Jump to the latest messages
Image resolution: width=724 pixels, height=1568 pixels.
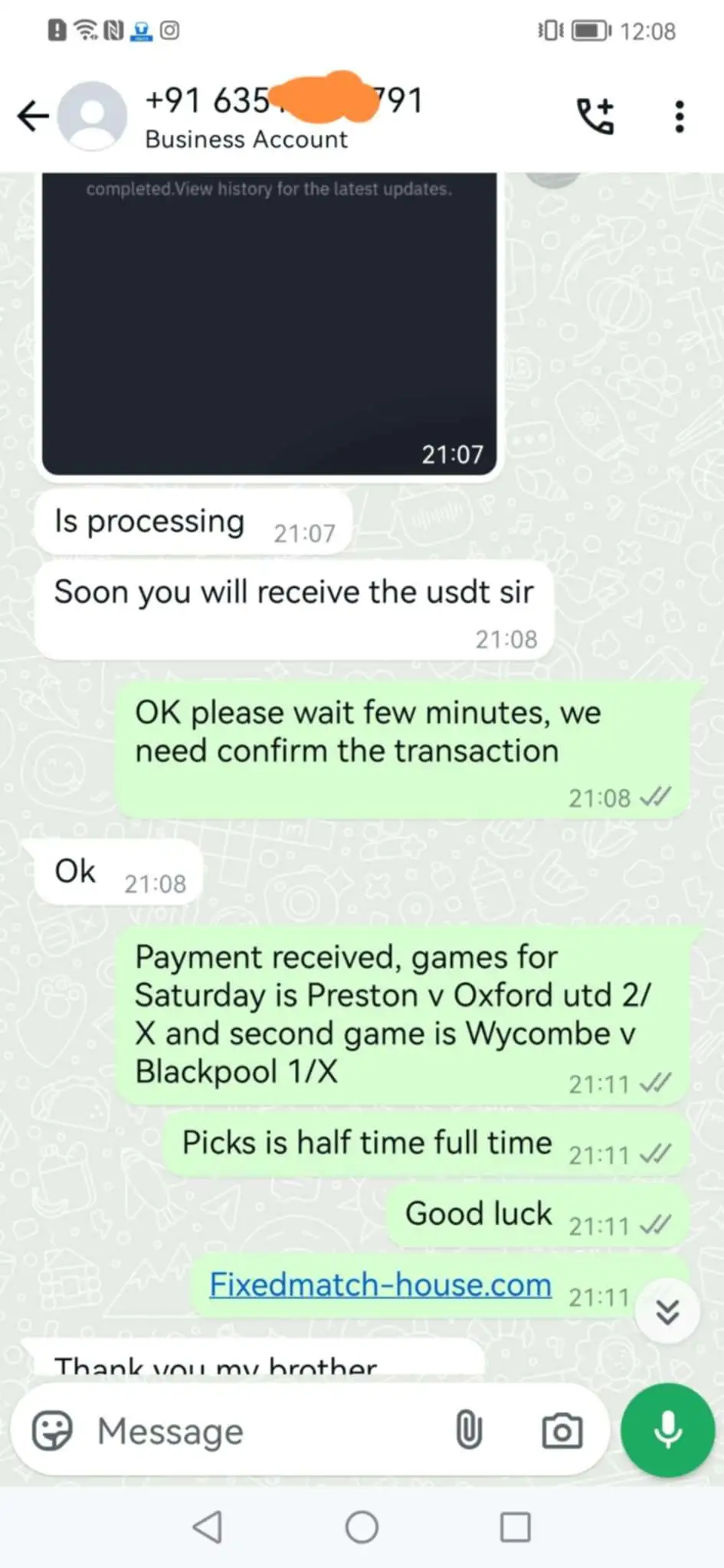pyautogui.click(x=667, y=1312)
